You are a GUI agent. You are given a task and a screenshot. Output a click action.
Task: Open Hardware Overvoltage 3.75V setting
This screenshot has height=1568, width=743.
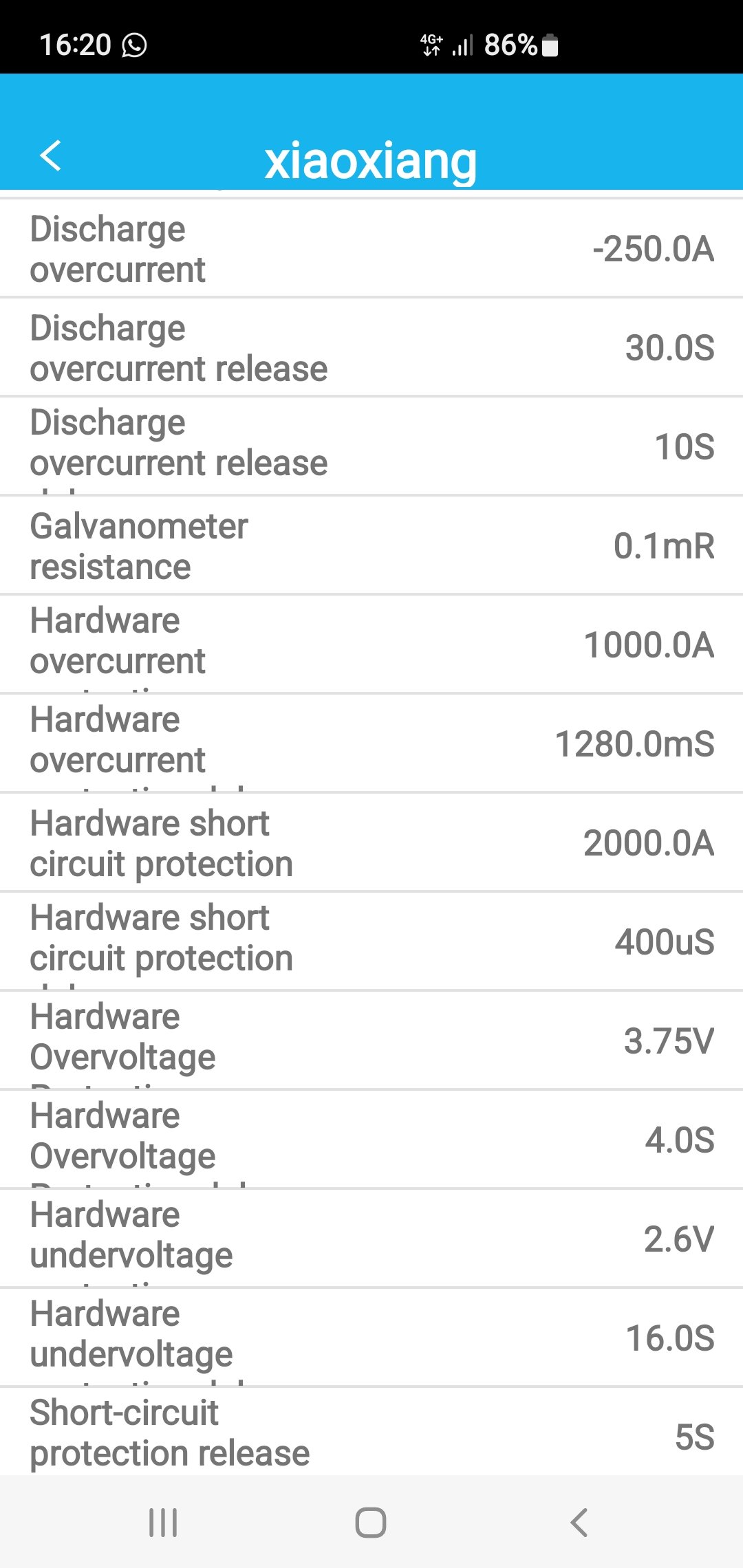pos(371,1041)
